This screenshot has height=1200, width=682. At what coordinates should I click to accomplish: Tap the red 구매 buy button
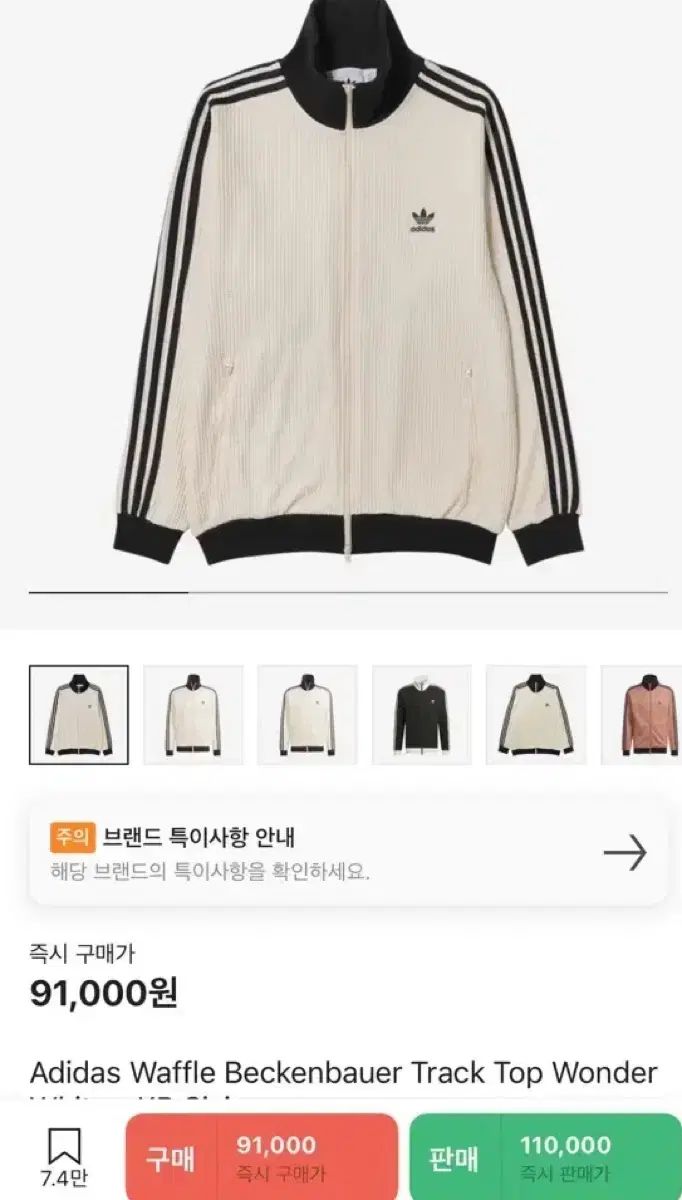261,1158
